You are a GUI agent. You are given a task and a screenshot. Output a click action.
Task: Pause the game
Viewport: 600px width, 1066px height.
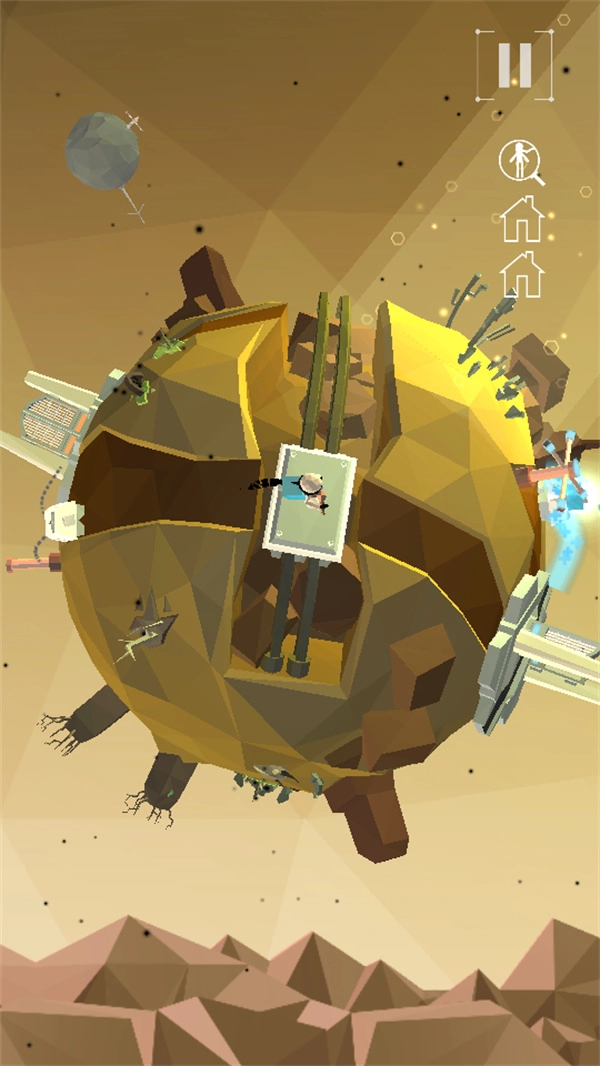515,64
